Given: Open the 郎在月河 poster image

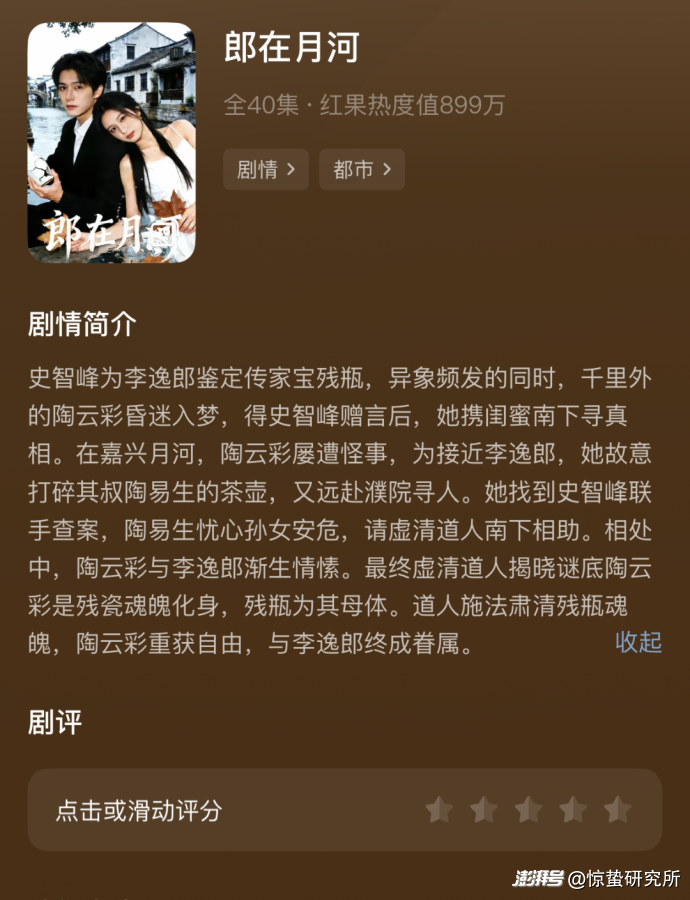Looking at the screenshot, I should [111, 142].
